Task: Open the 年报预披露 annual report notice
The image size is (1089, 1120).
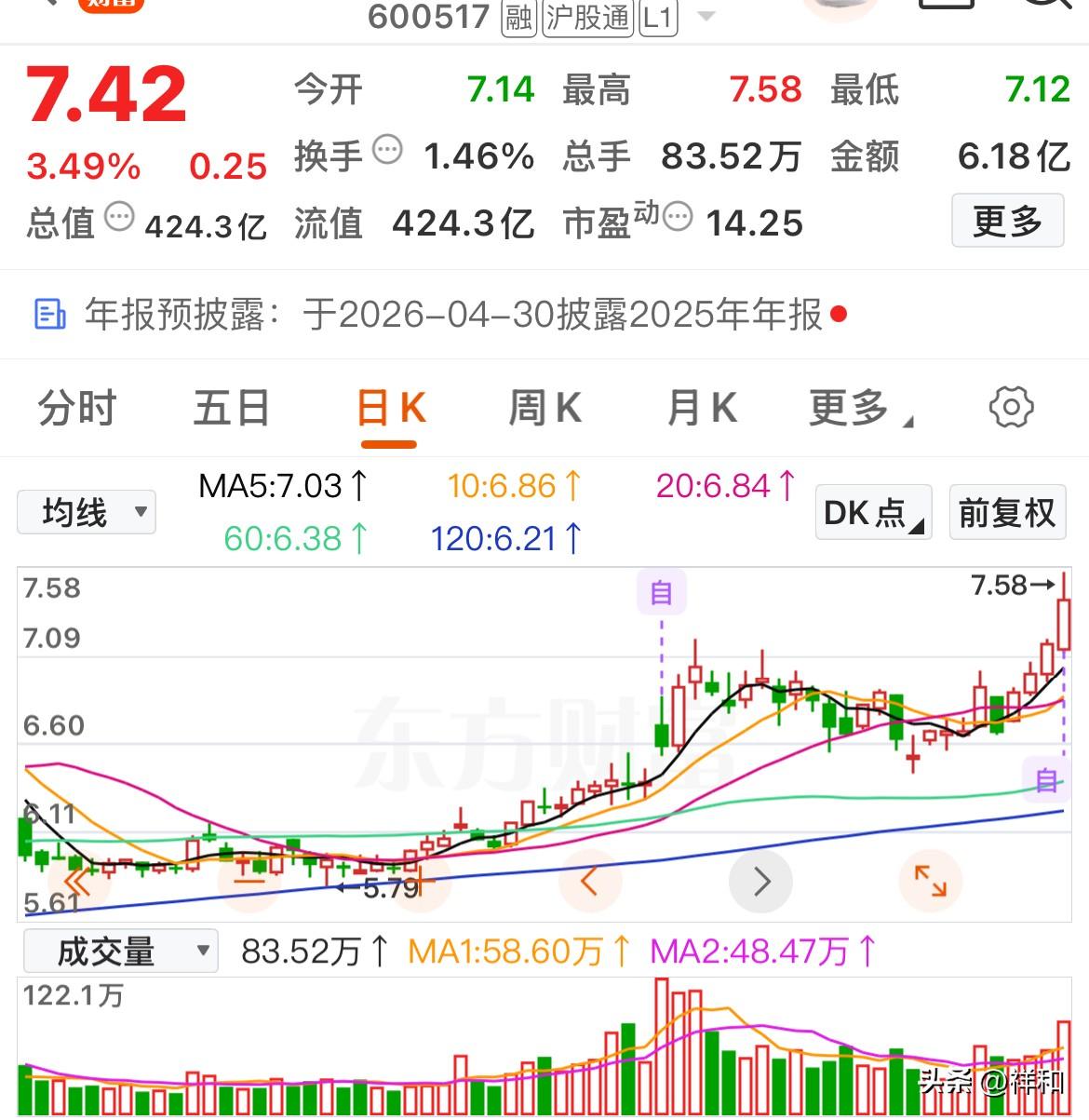Action: point(439,315)
